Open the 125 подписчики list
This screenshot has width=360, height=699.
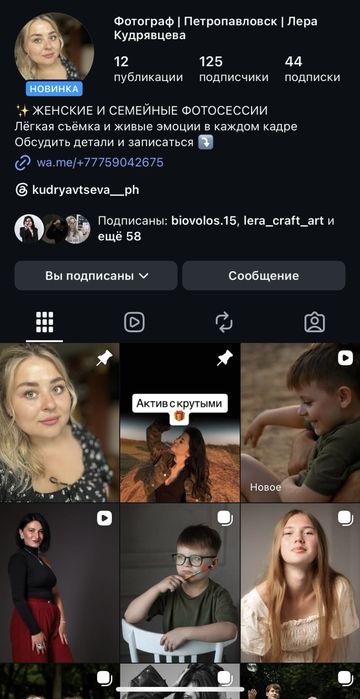(x=233, y=69)
